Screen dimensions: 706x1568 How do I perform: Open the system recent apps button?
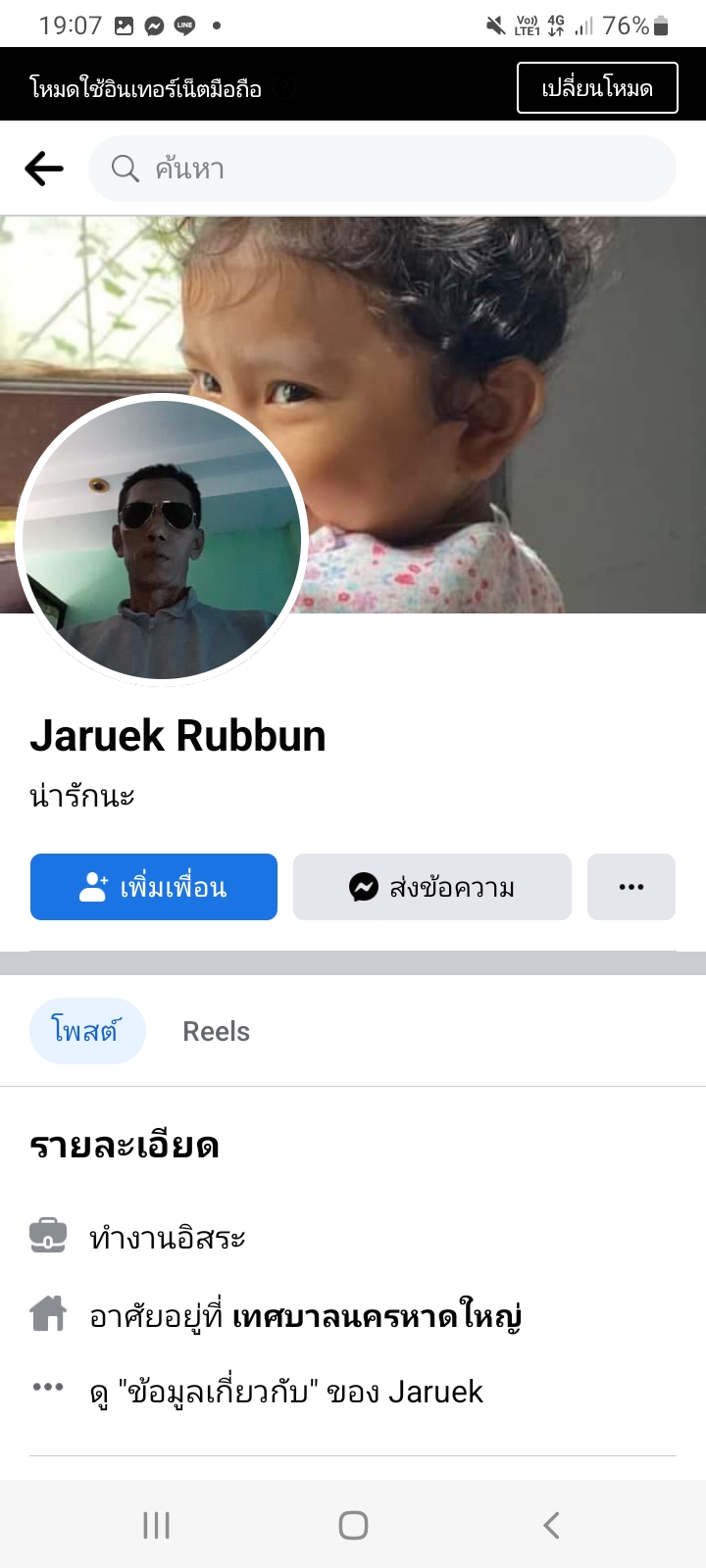(x=157, y=1525)
